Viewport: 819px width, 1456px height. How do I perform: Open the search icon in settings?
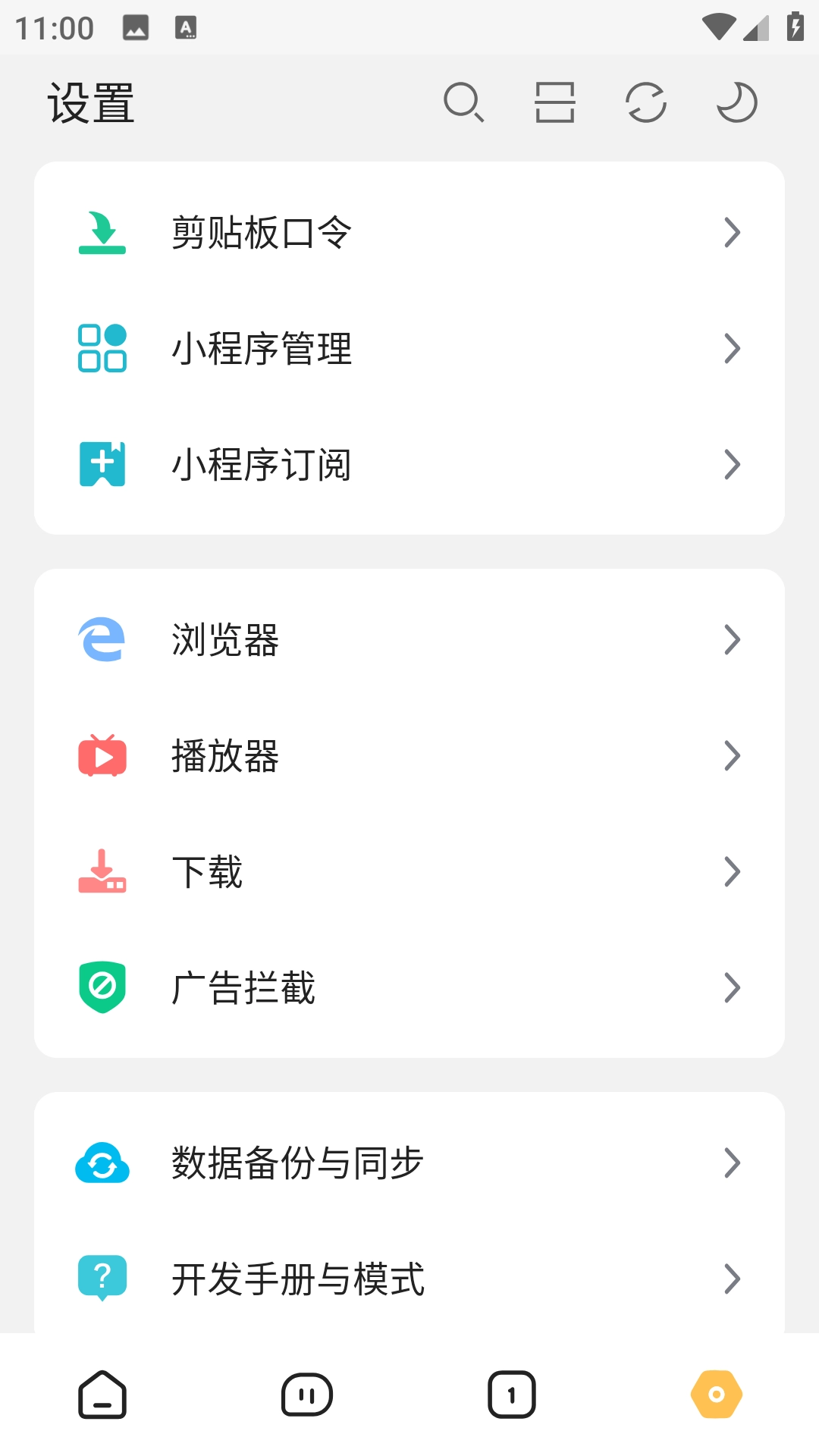[x=466, y=102]
